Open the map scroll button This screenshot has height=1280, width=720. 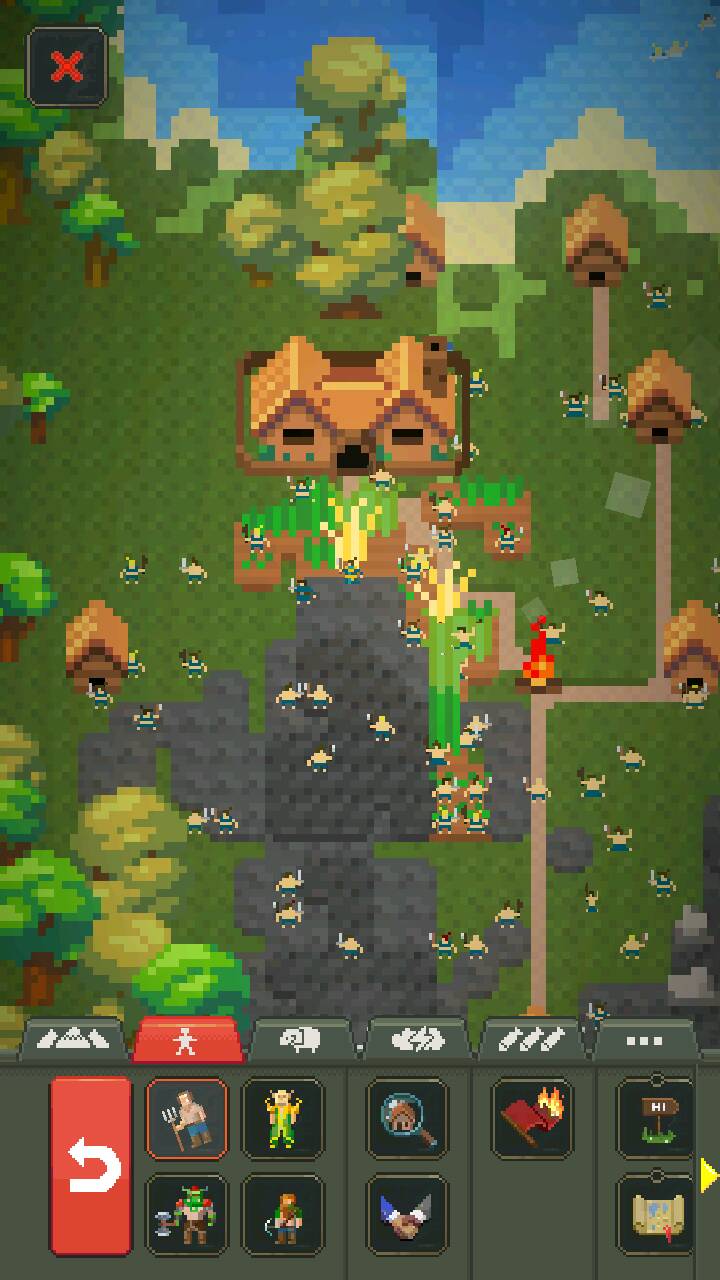pos(655,1214)
